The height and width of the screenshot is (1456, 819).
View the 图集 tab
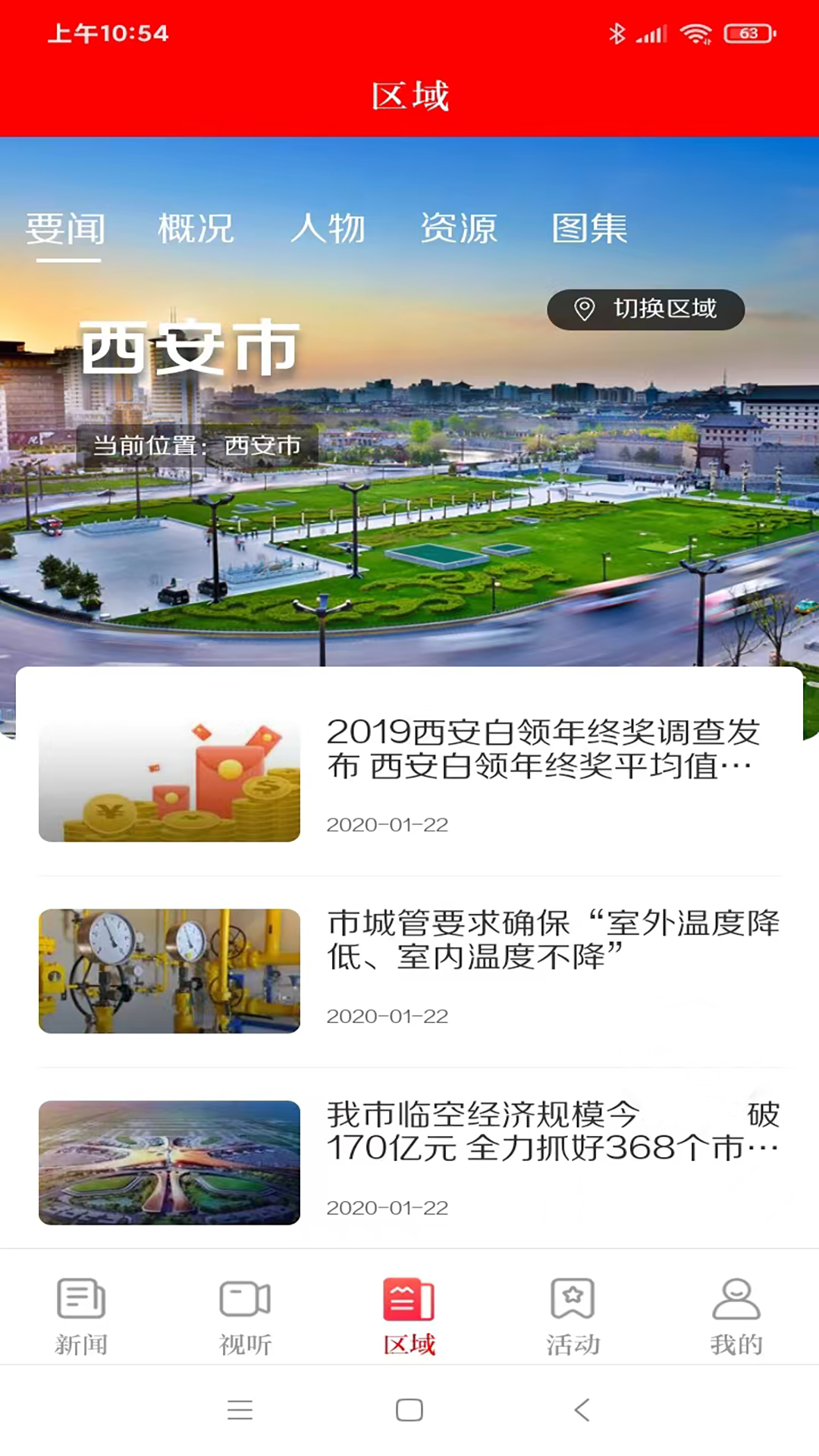click(x=589, y=229)
